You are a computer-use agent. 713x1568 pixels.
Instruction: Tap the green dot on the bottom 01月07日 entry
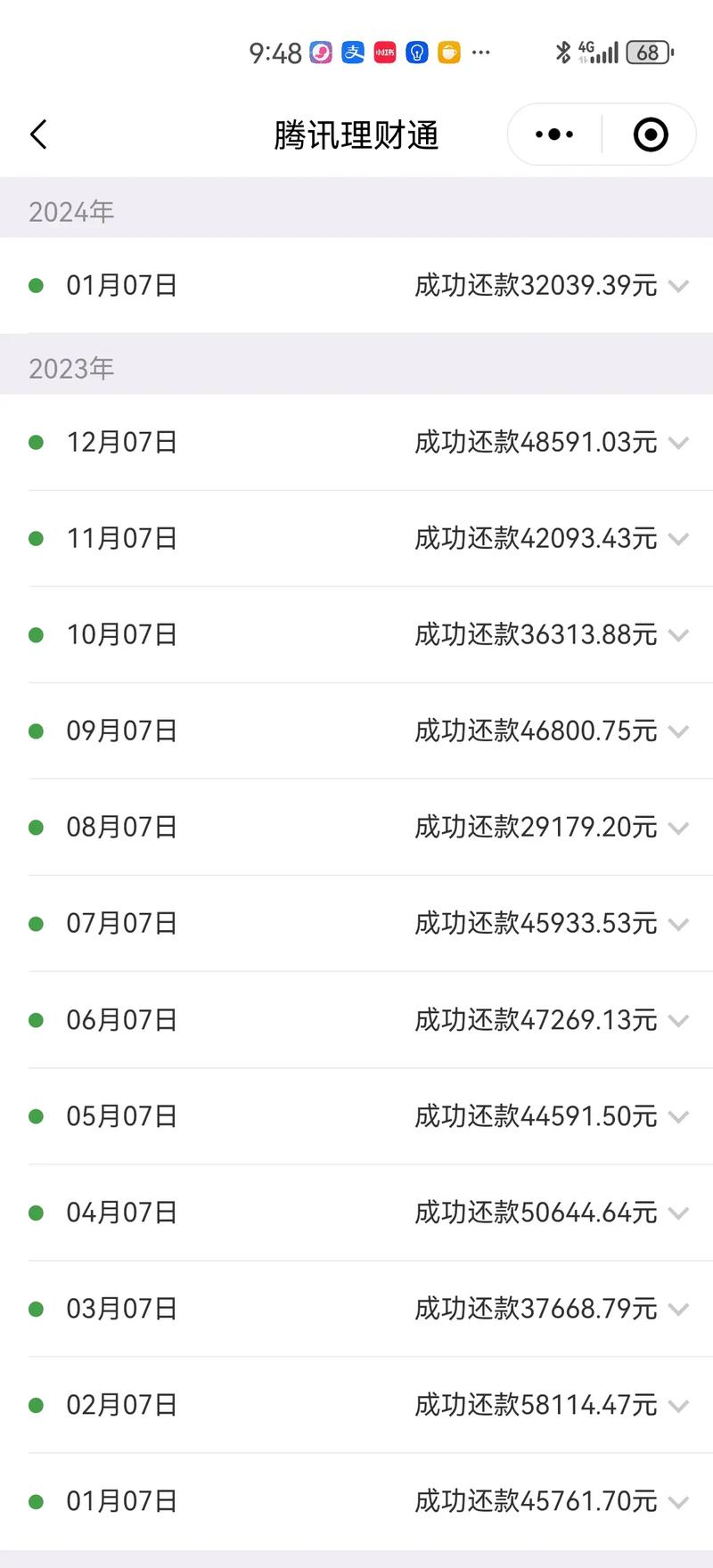coord(36,1501)
